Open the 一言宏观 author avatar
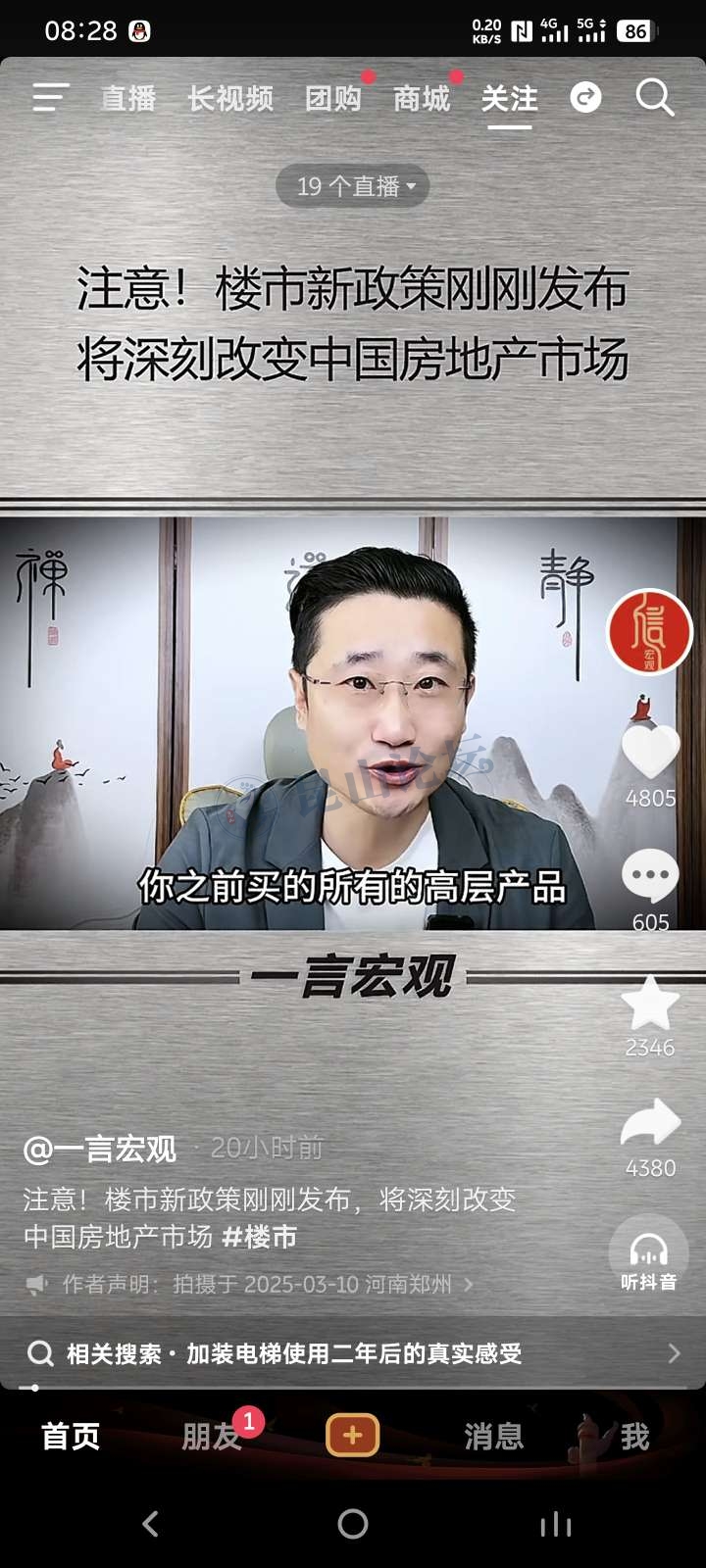 tap(649, 632)
